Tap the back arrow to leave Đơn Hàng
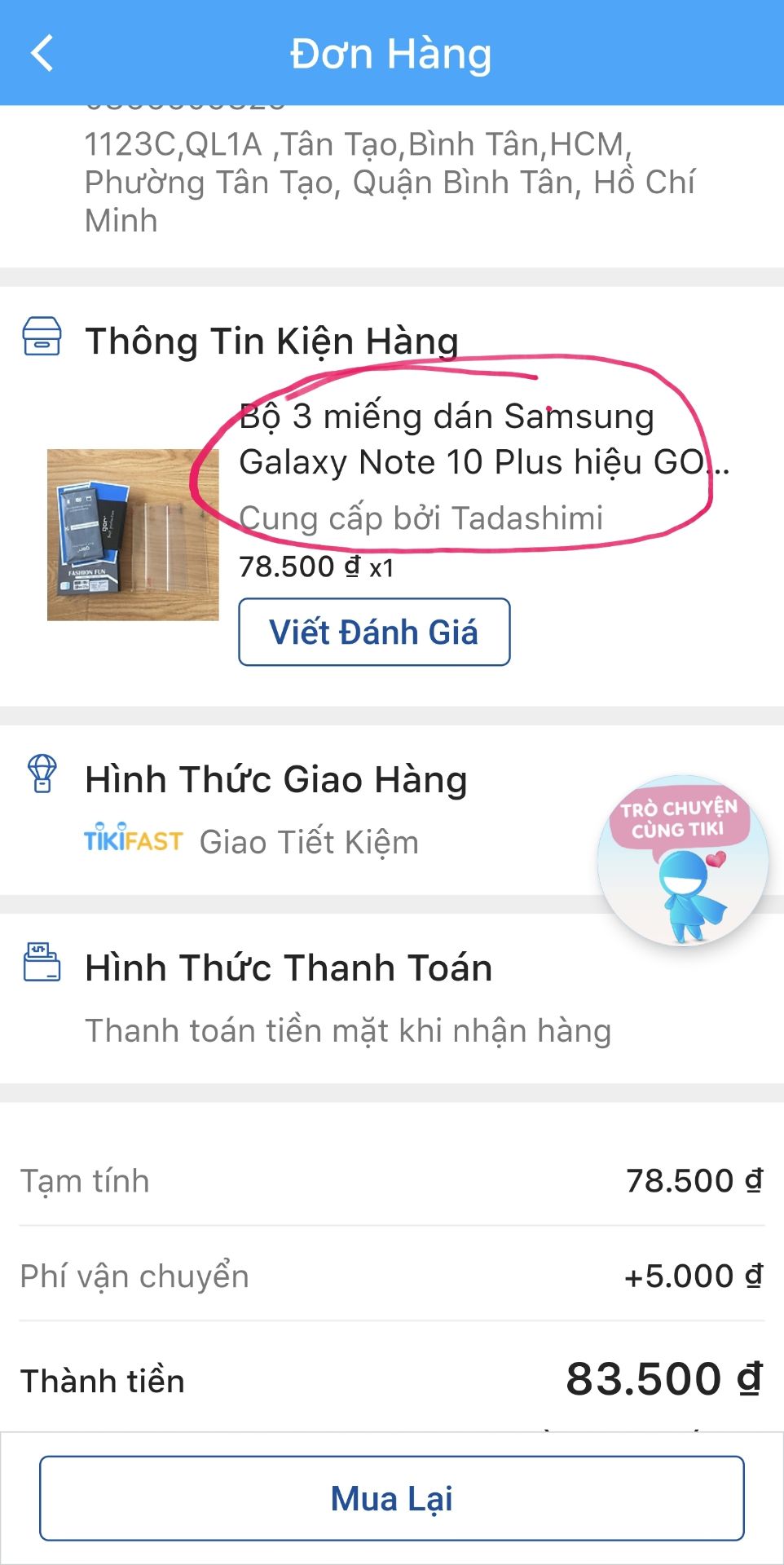The width and height of the screenshot is (784, 1565). click(x=41, y=53)
